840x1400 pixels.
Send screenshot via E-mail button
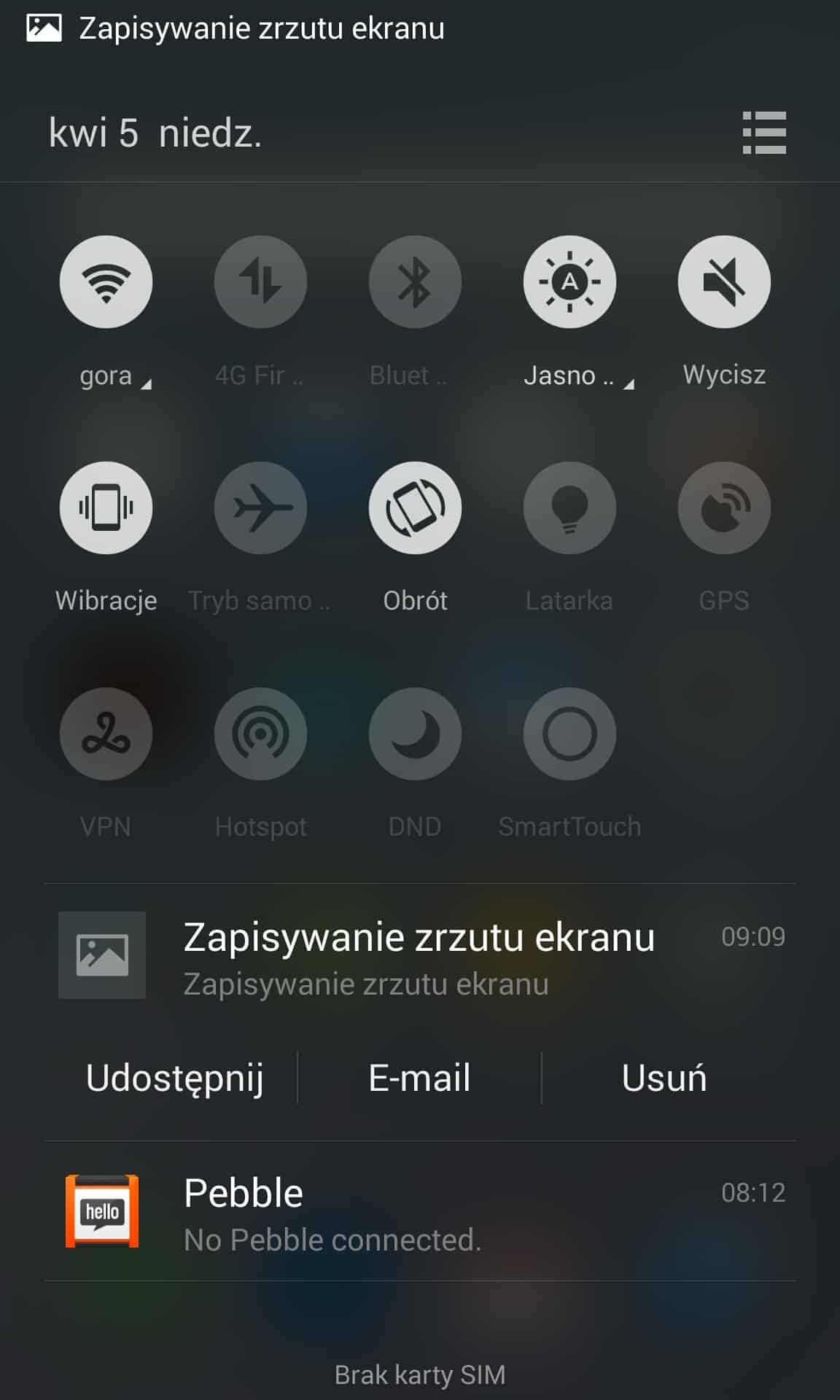419,1078
